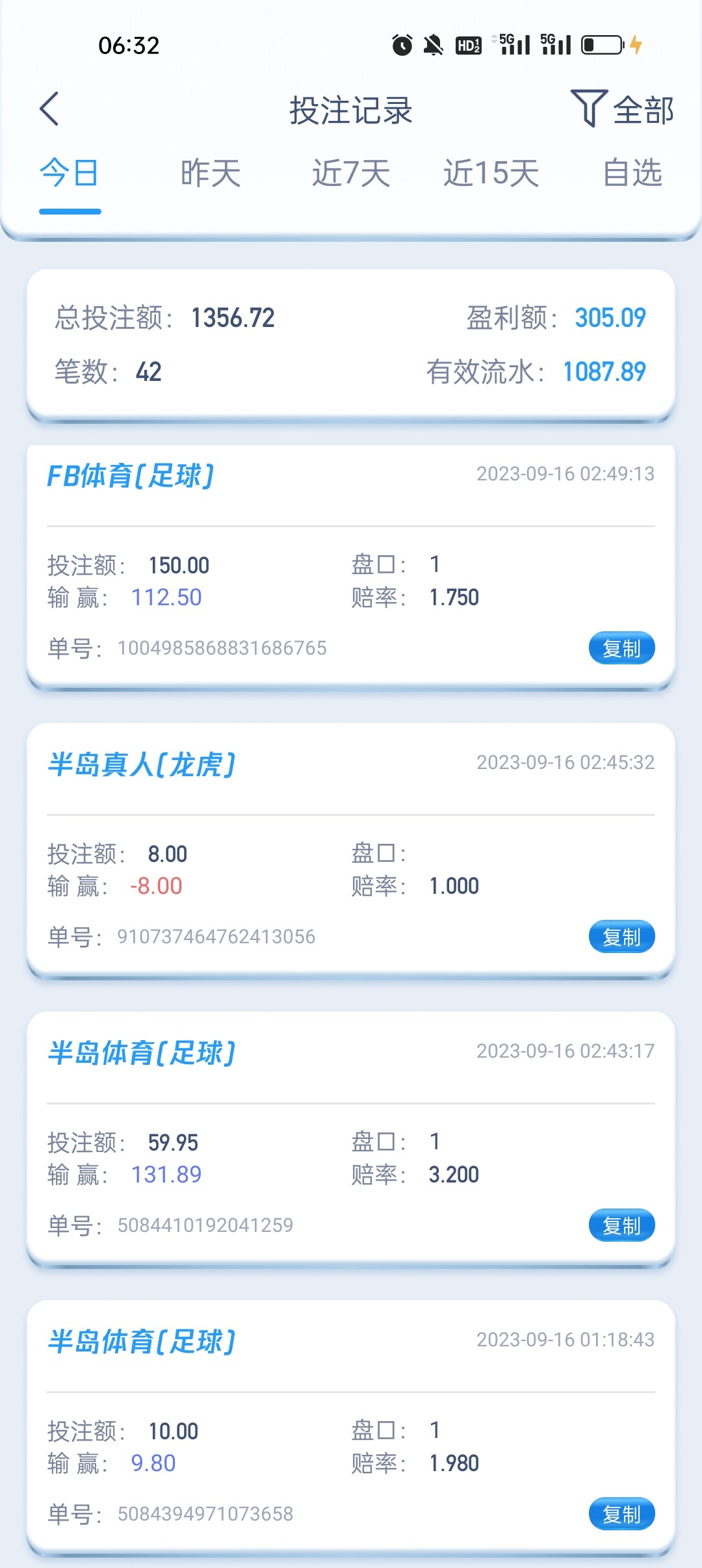Viewport: 702px width, 1568px height.
Task: Copy order 910737464762413056
Action: point(621,937)
